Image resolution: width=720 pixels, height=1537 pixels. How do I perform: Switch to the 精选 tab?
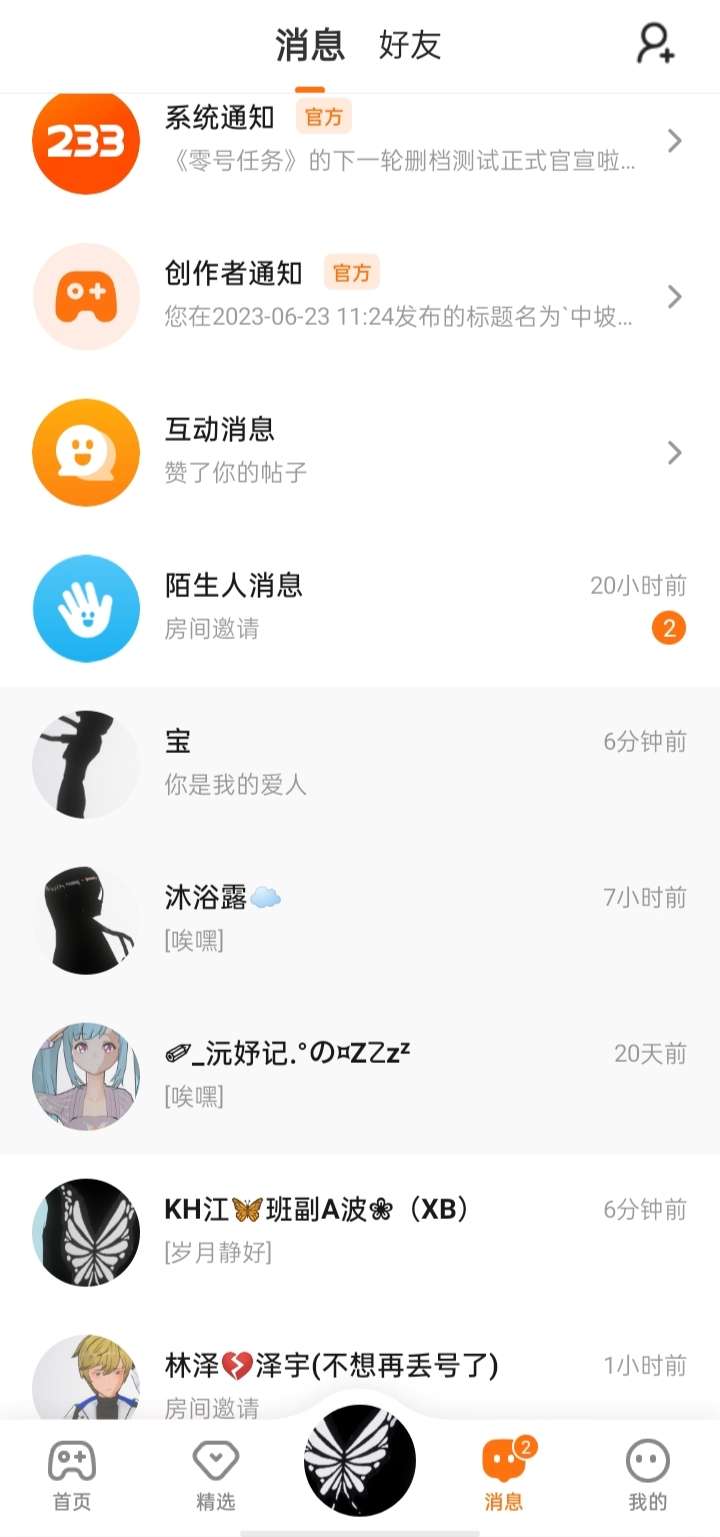click(216, 1476)
